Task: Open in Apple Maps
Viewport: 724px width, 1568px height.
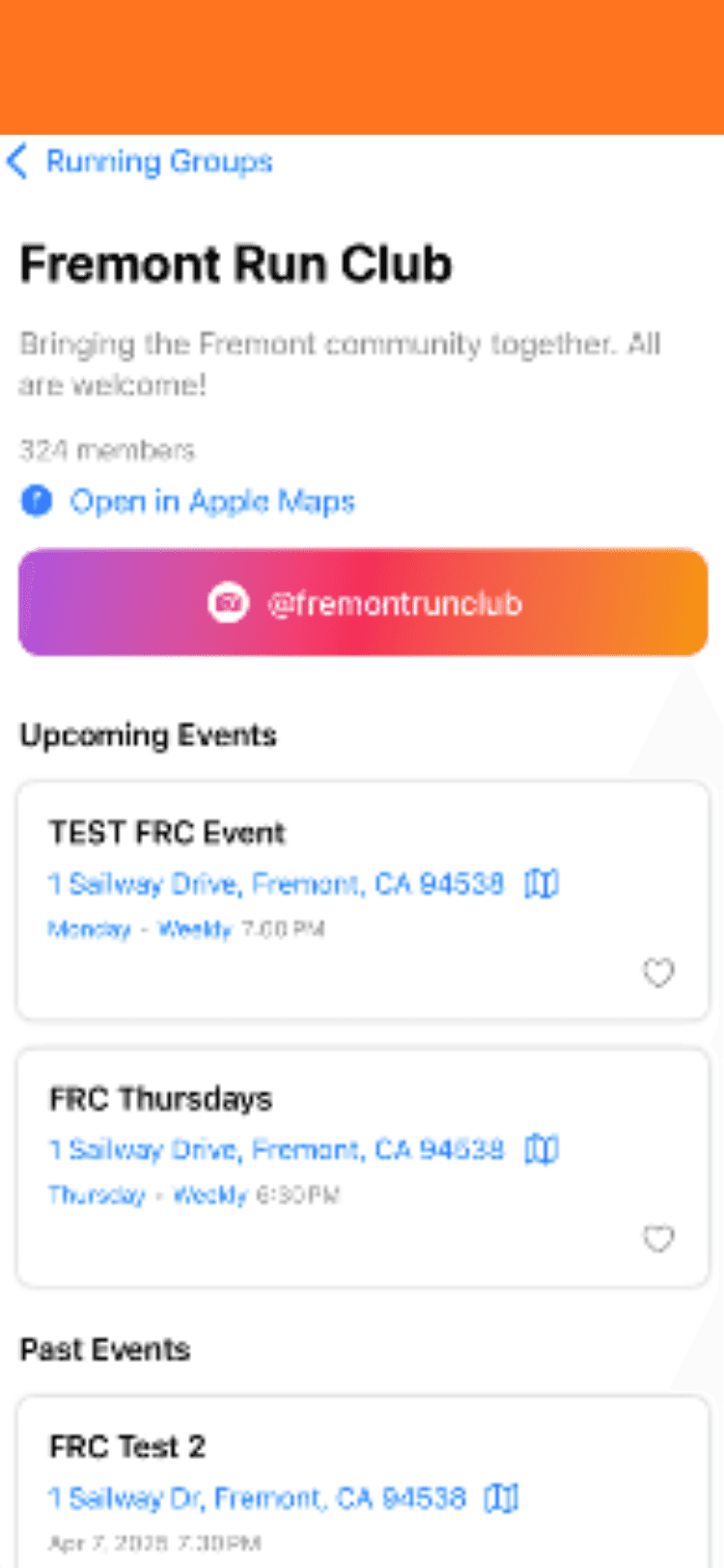Action: pos(211,502)
